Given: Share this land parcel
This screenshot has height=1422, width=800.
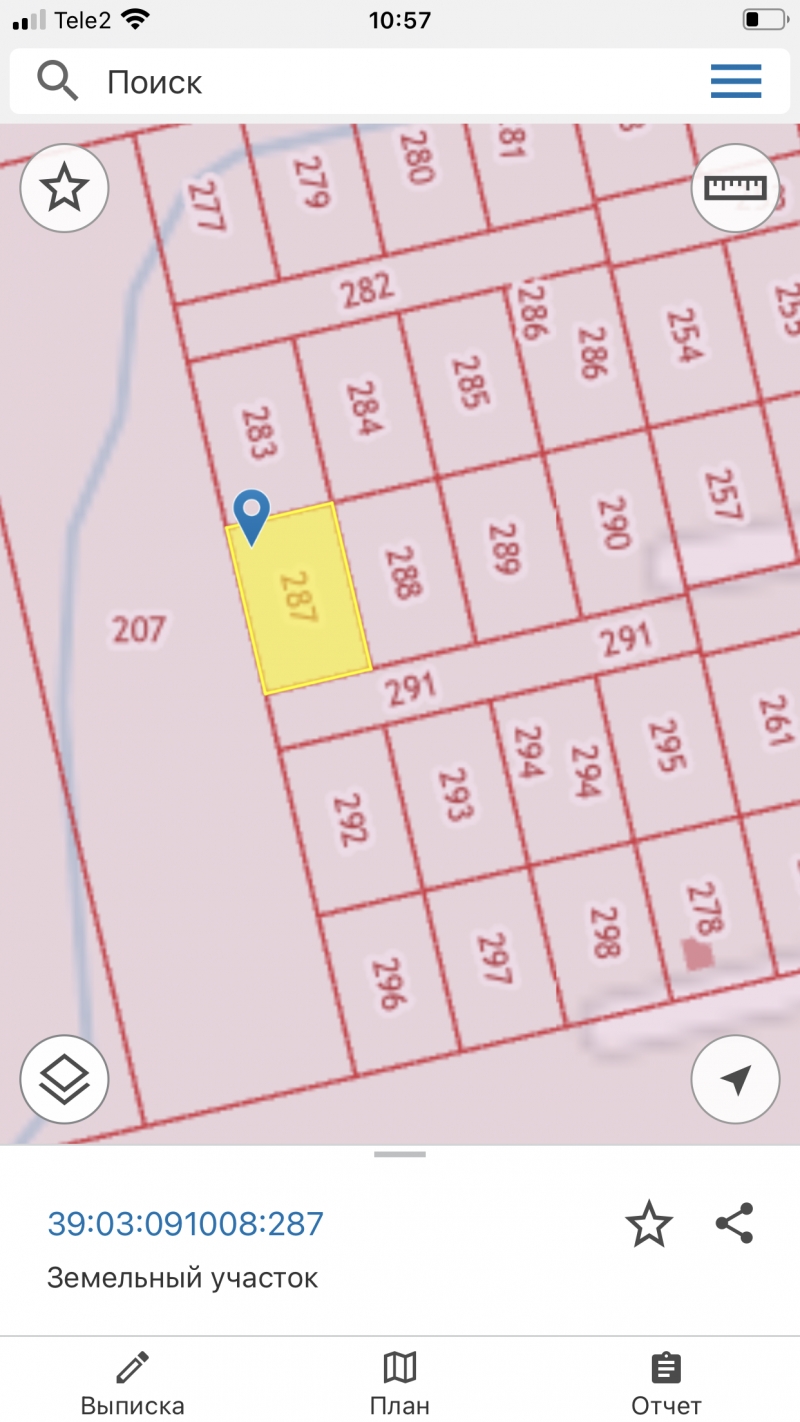Looking at the screenshot, I should (735, 1223).
